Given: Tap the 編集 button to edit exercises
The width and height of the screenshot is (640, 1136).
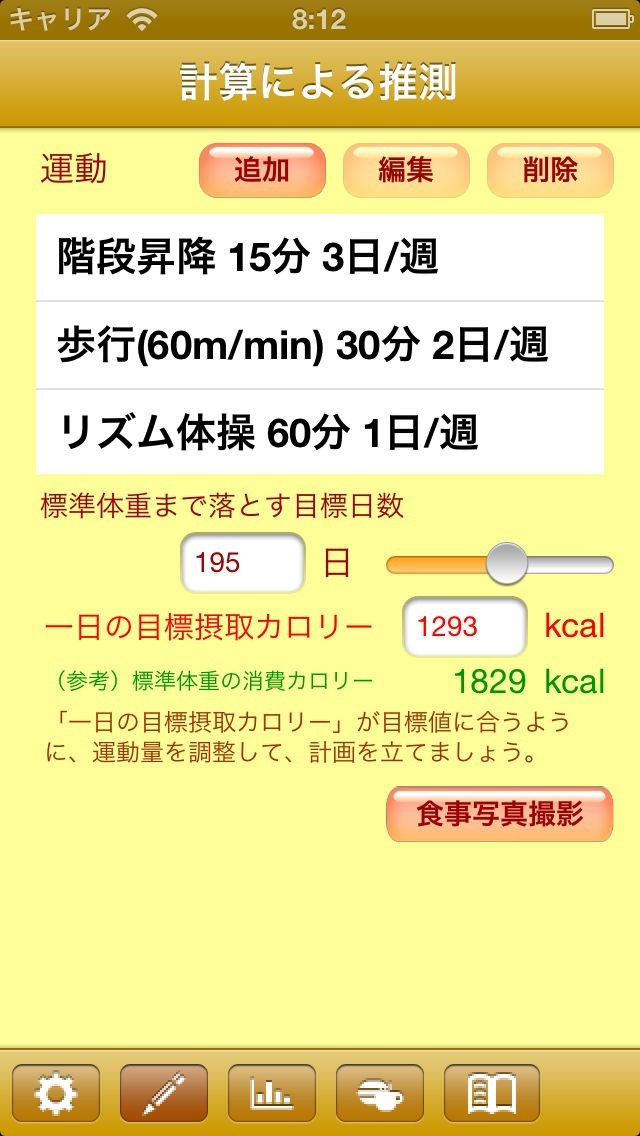Looking at the screenshot, I should point(406,170).
